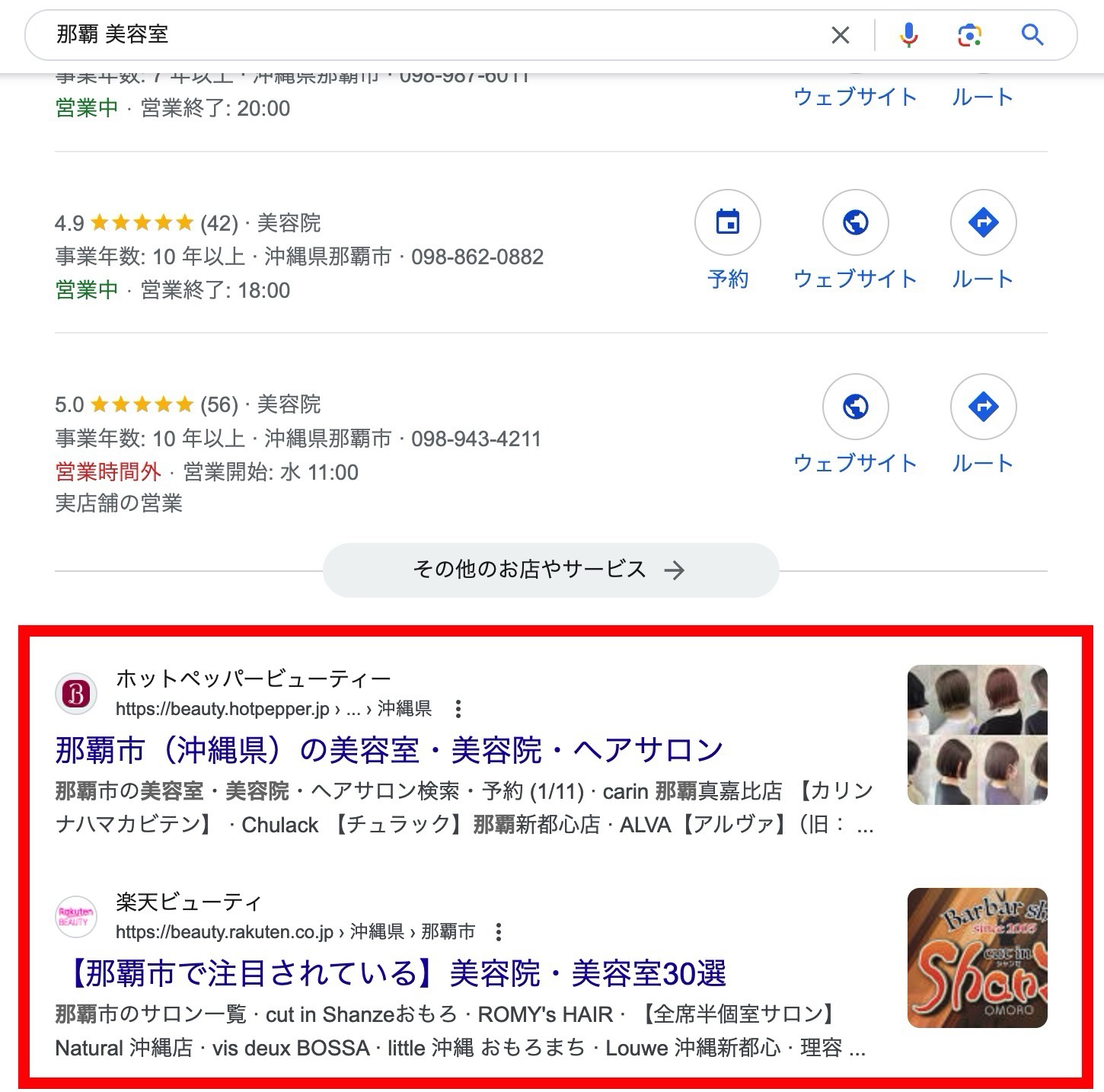Start voice search with the microphone icon
This screenshot has width=1104, height=1092.
pyautogui.click(x=908, y=35)
